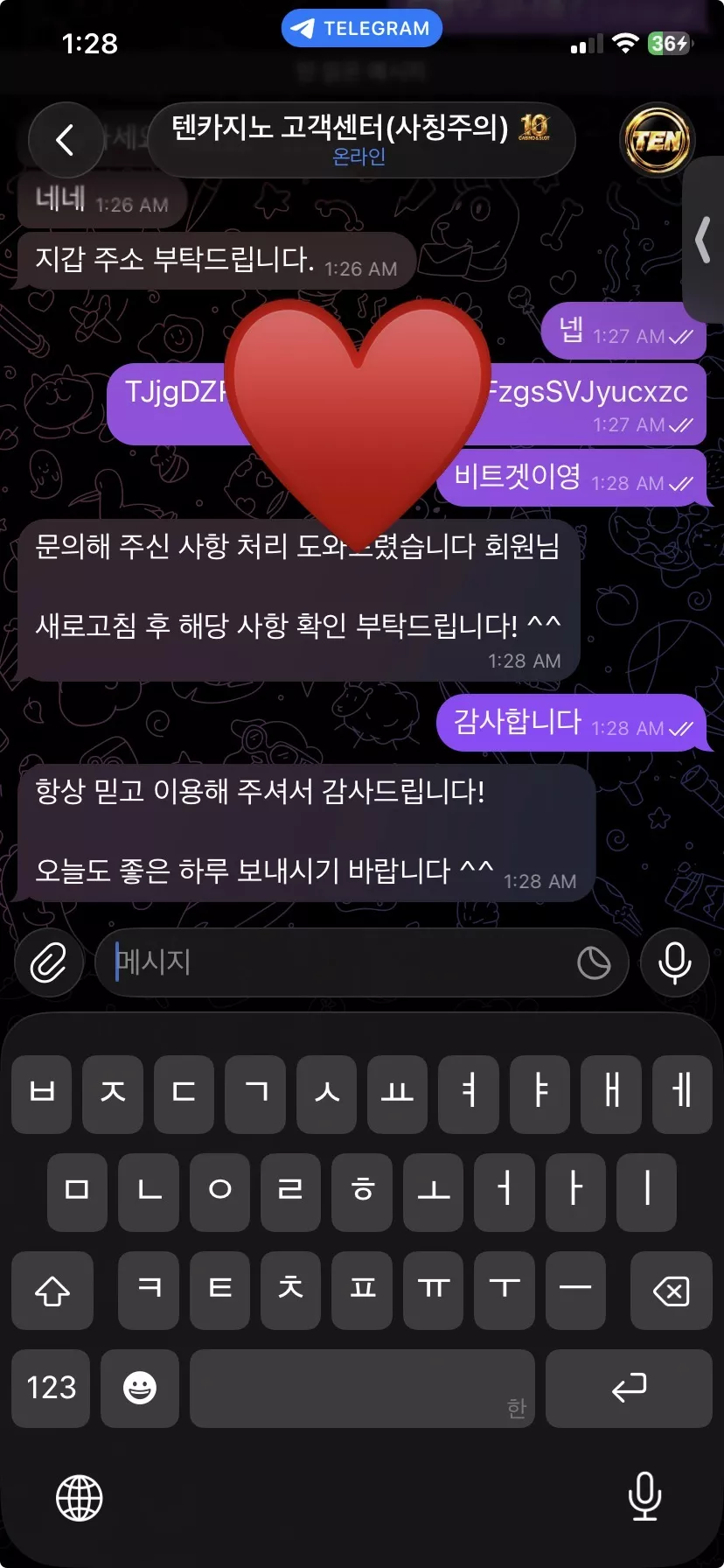This screenshot has width=724, height=1568.
Task: Open the emoji keyboard
Action: pyautogui.click(x=140, y=1389)
